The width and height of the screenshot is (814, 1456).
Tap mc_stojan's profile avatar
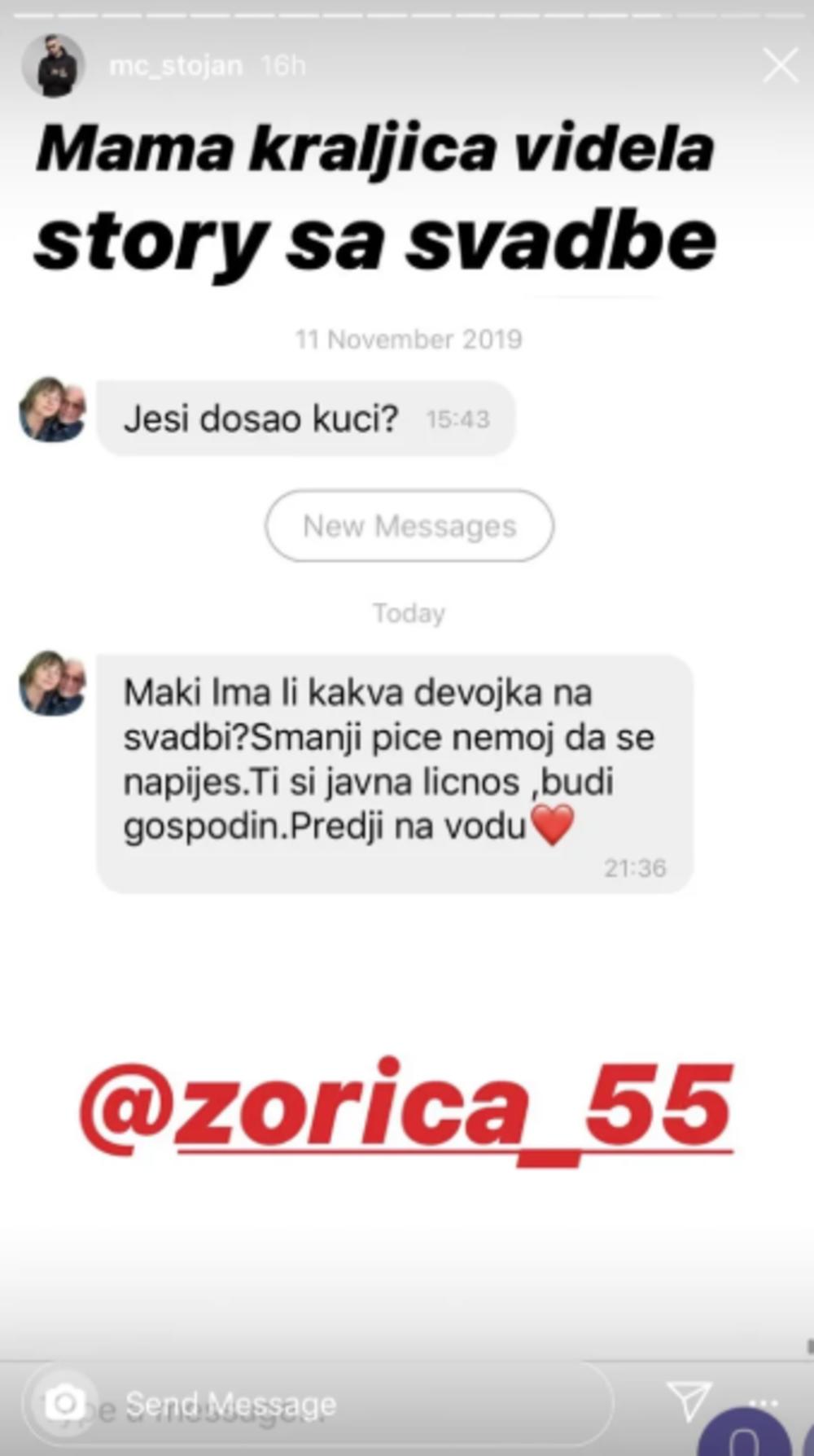click(x=53, y=66)
